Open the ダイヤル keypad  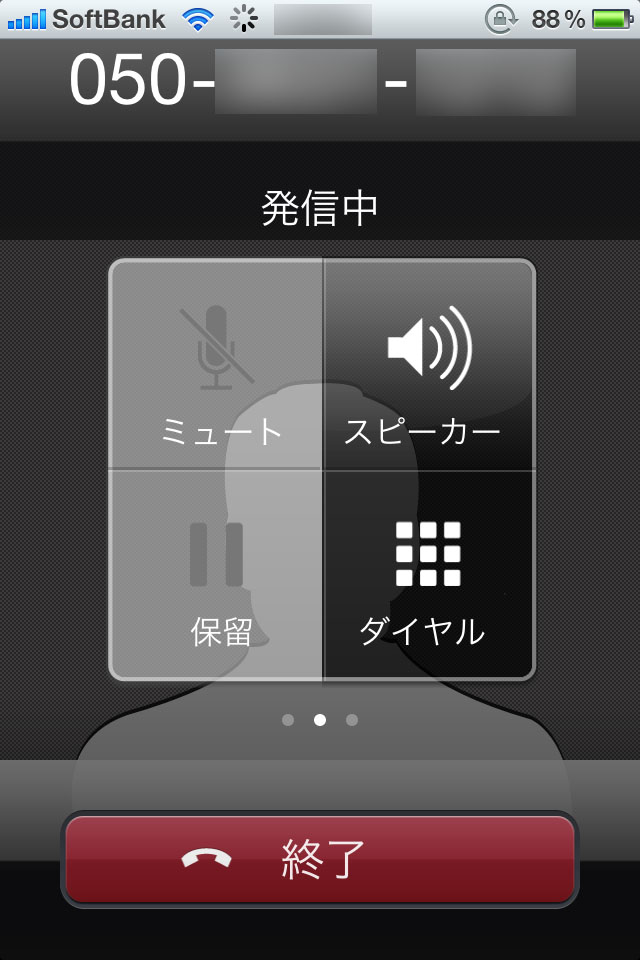[428, 576]
